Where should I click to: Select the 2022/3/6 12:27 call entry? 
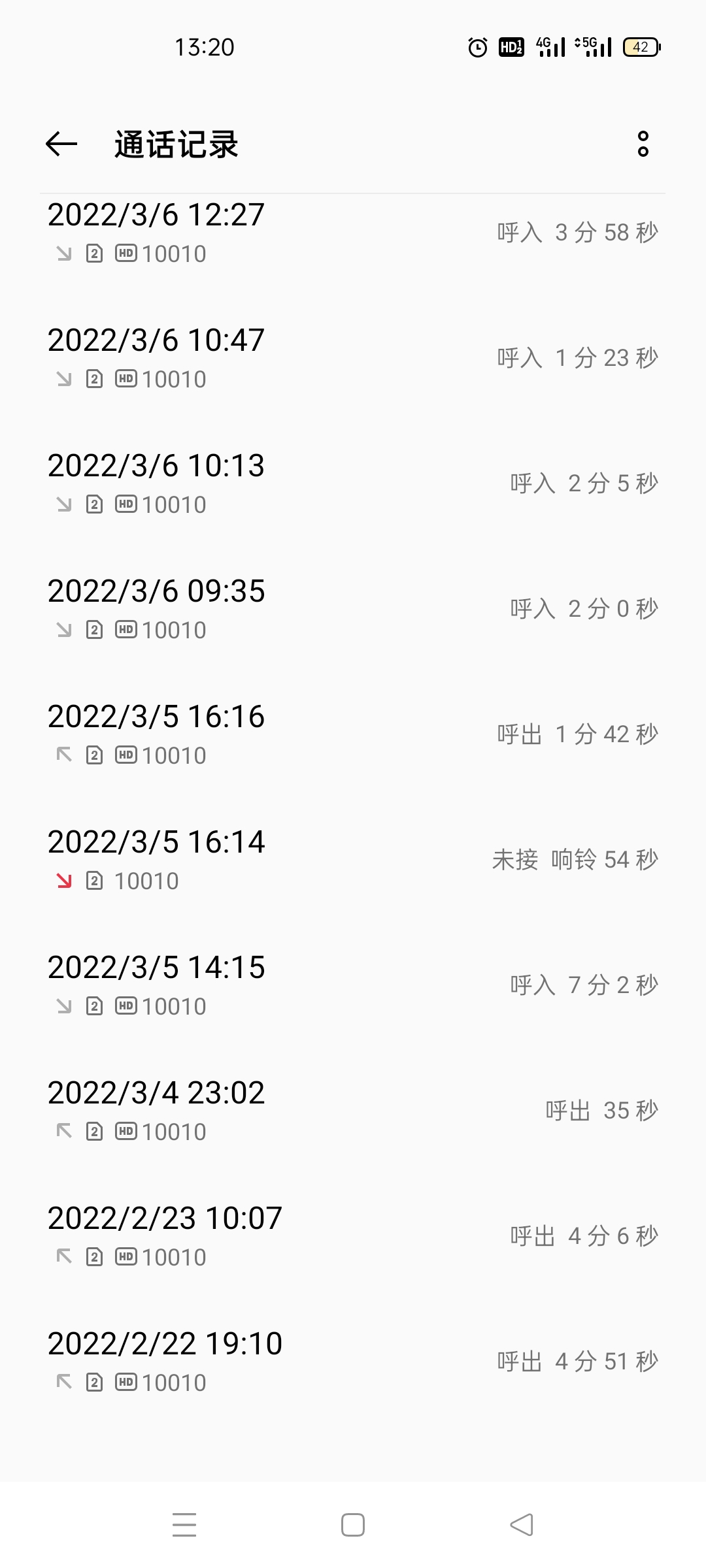[x=353, y=232]
